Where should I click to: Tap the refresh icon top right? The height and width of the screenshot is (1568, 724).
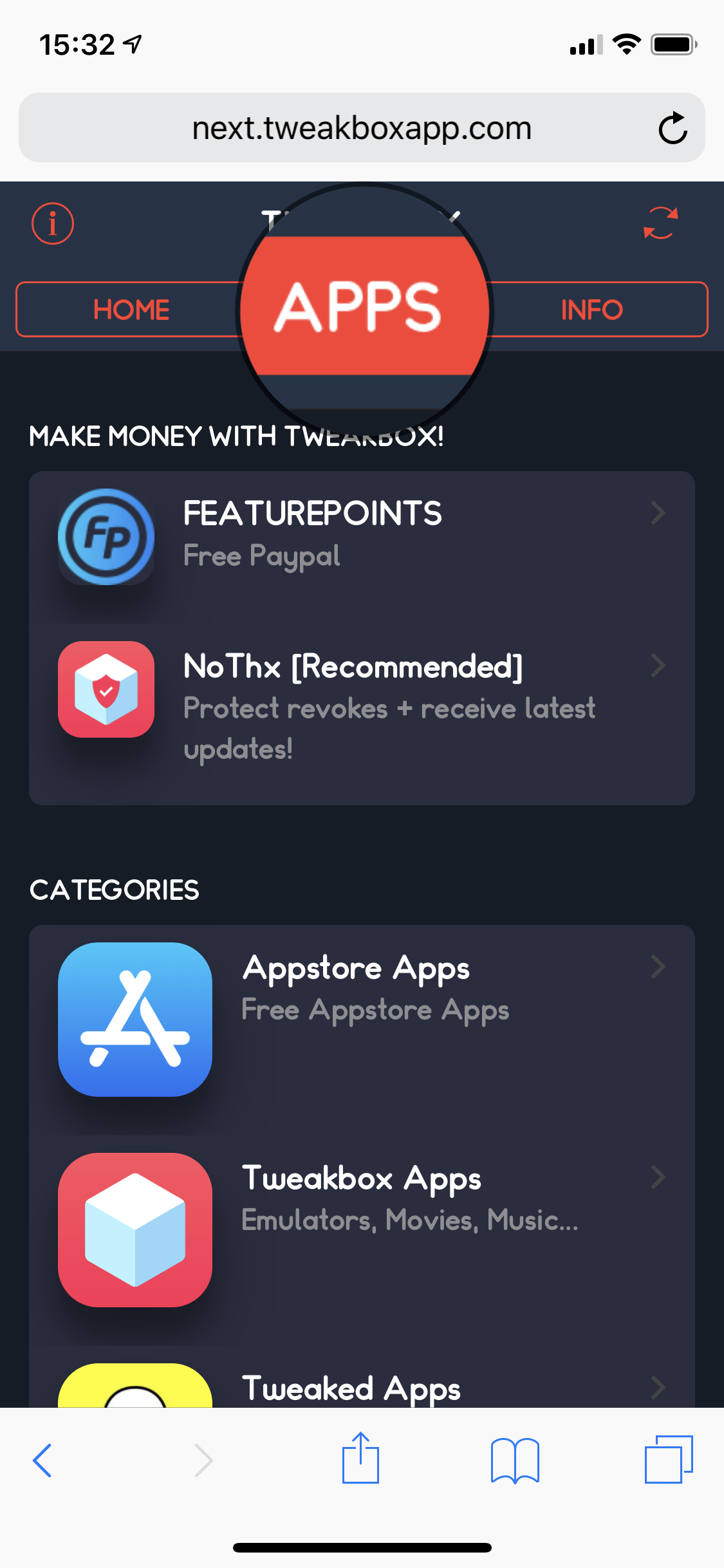660,224
